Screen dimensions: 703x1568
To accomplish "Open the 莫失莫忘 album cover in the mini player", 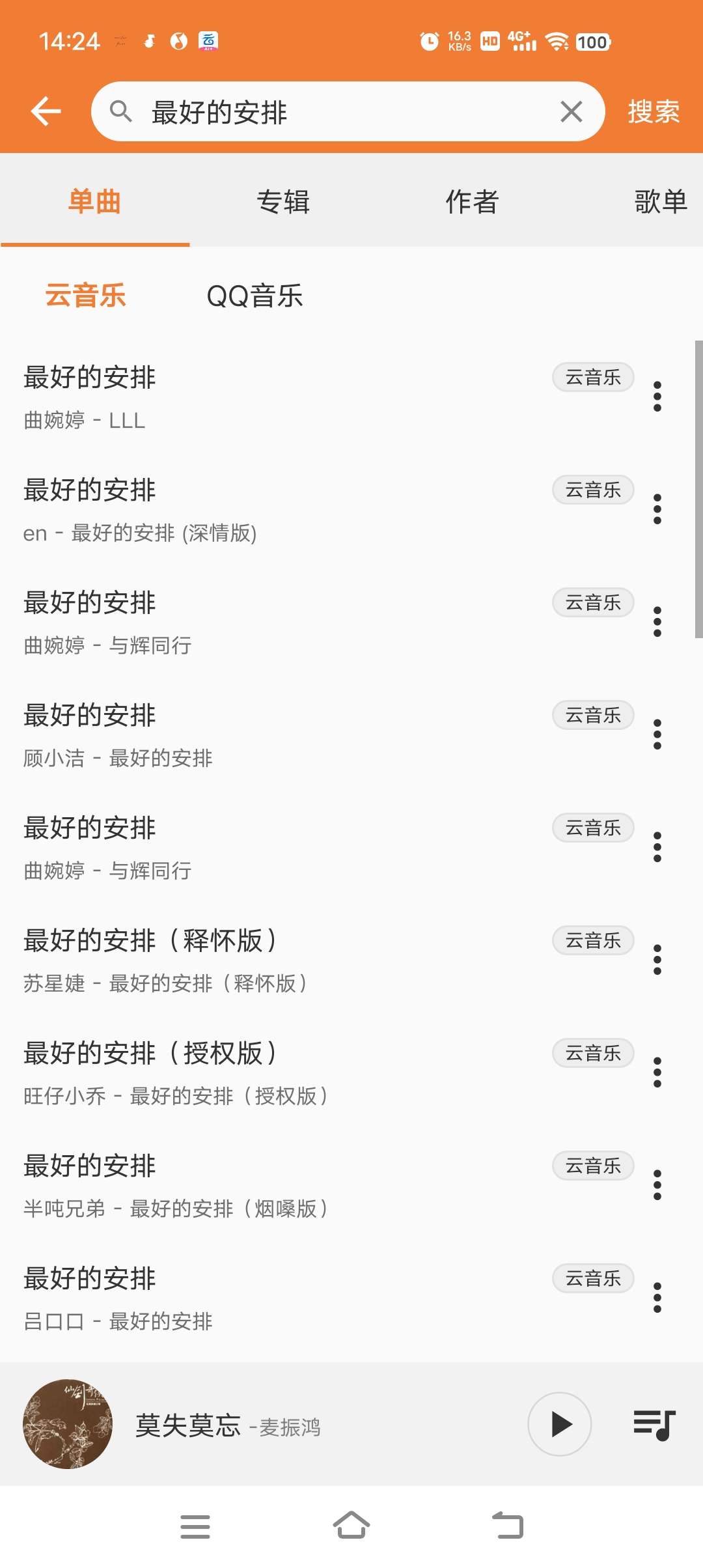I will (x=68, y=1424).
